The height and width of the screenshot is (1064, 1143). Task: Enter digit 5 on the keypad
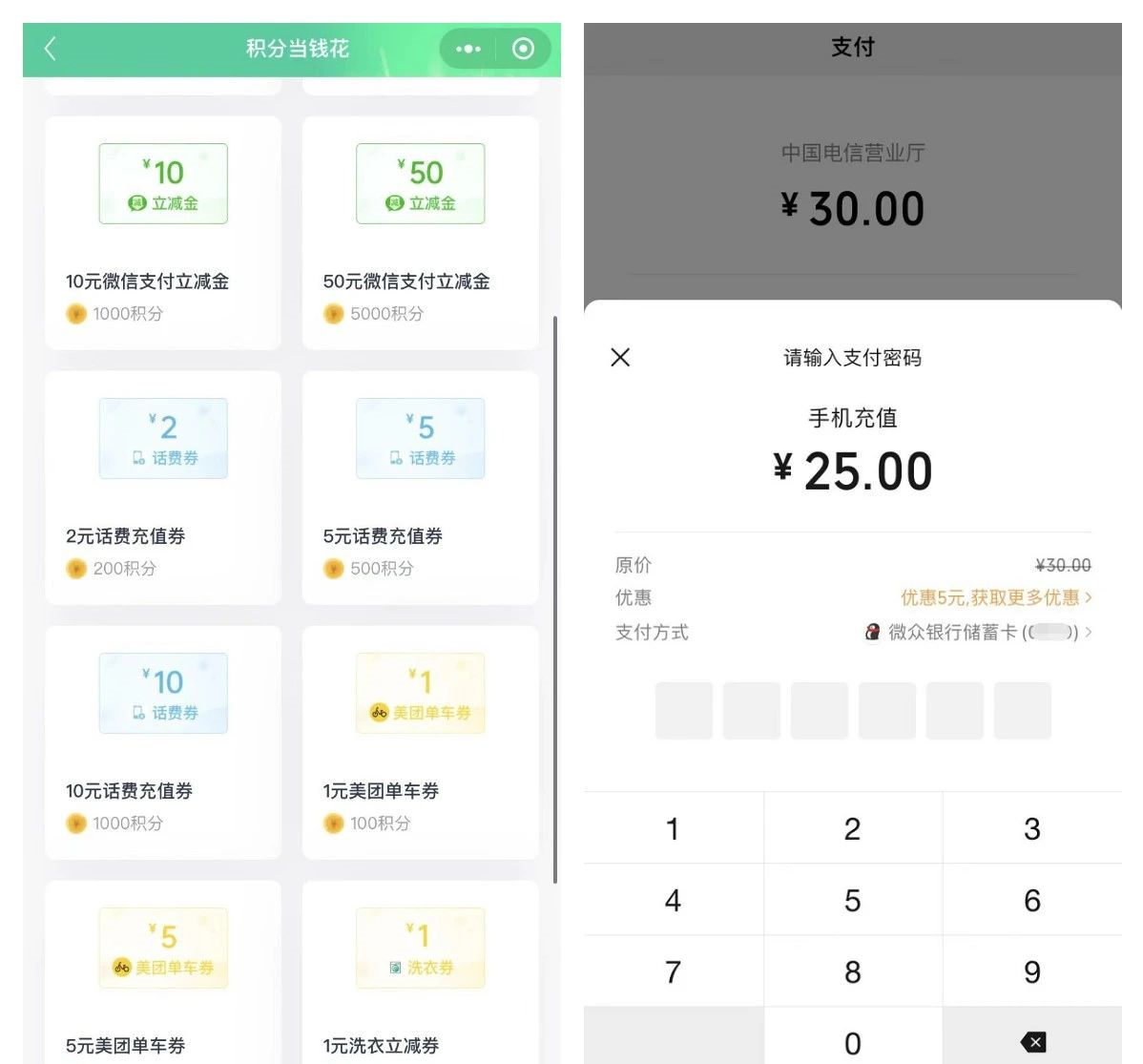[x=852, y=900]
